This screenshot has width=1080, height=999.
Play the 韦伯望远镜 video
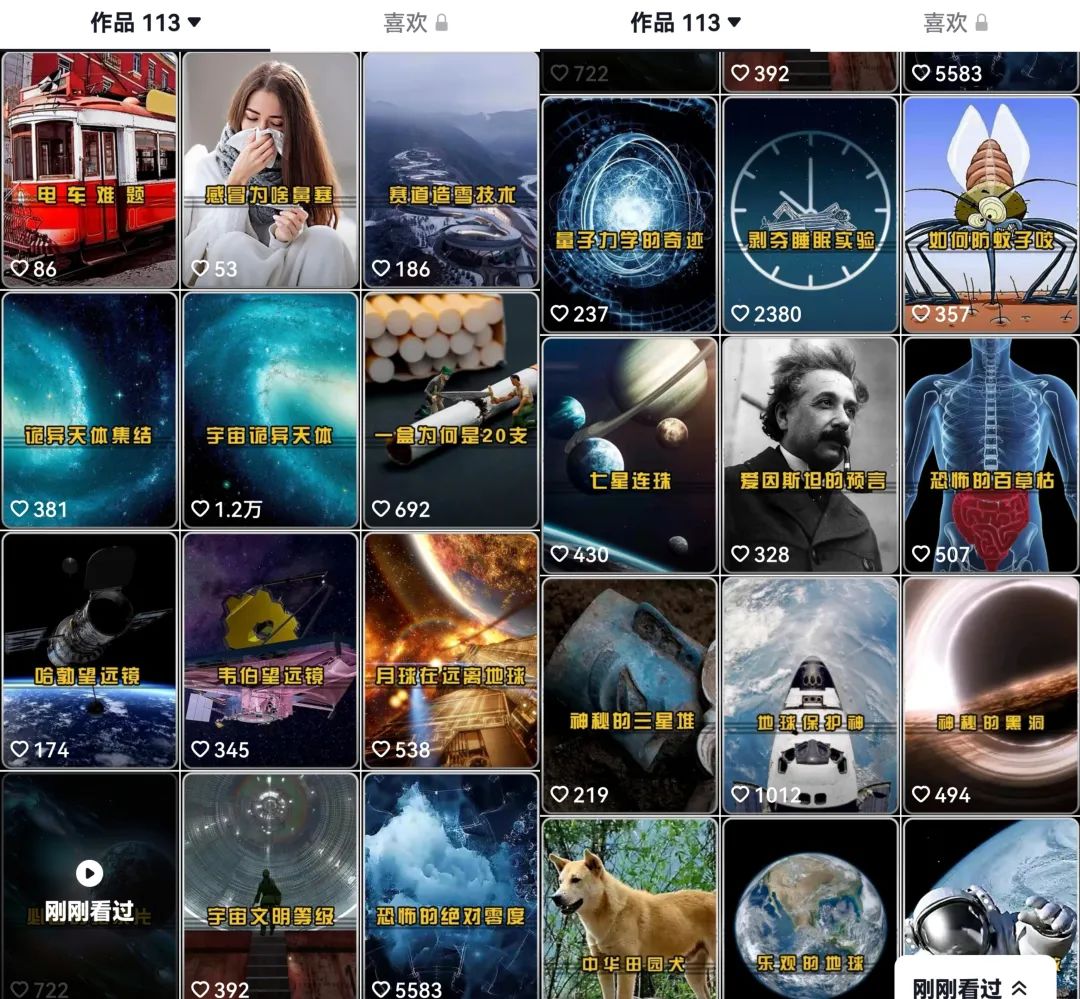(270, 650)
